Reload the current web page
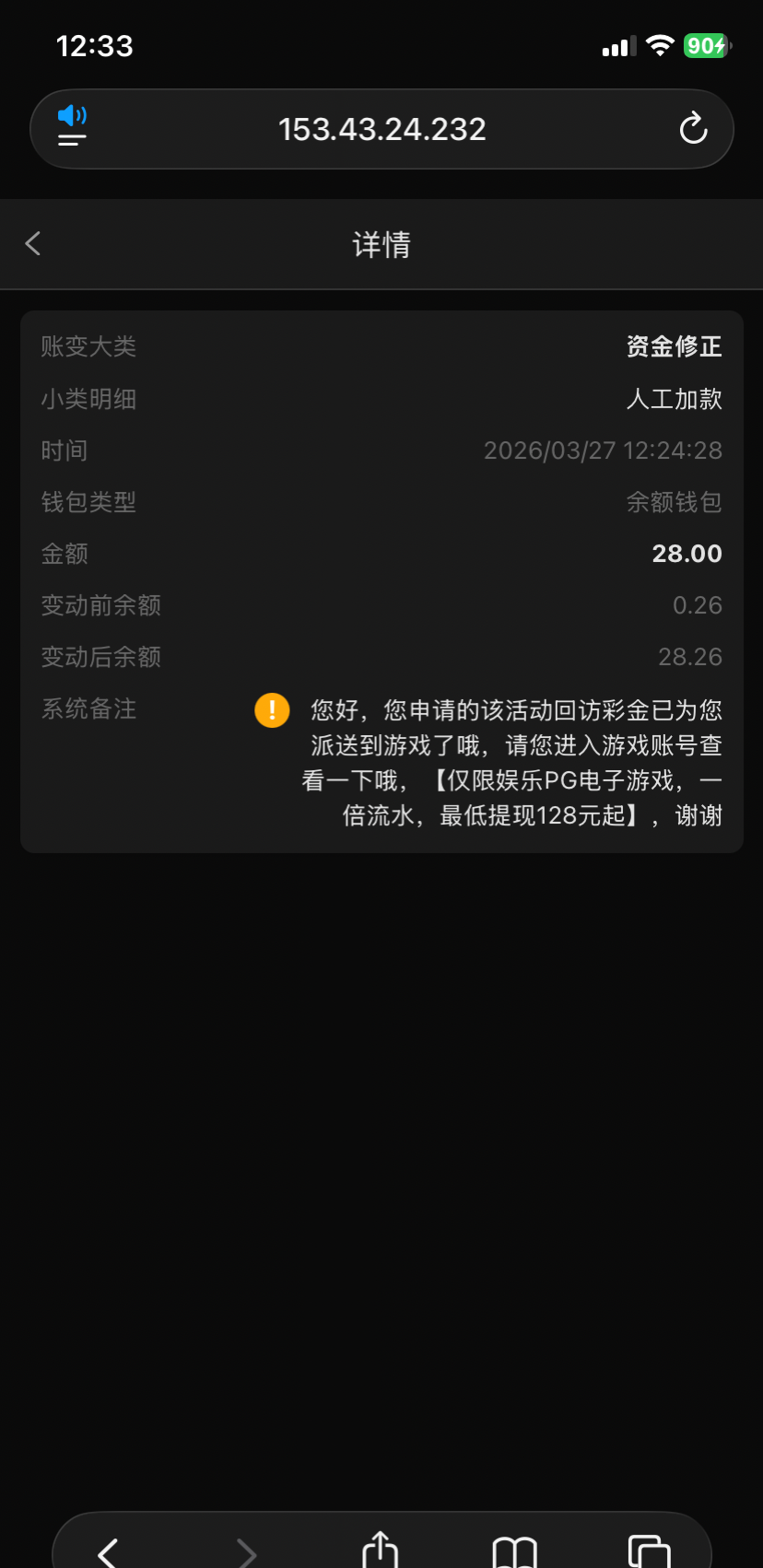 click(693, 129)
